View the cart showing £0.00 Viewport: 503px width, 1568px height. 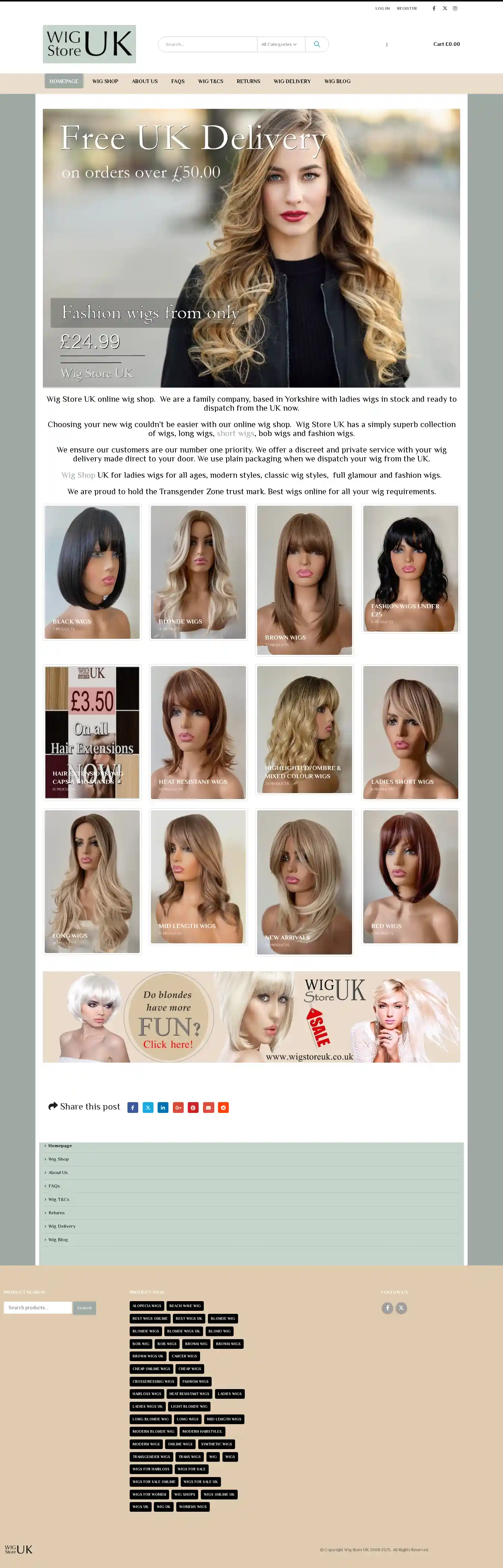click(x=446, y=44)
